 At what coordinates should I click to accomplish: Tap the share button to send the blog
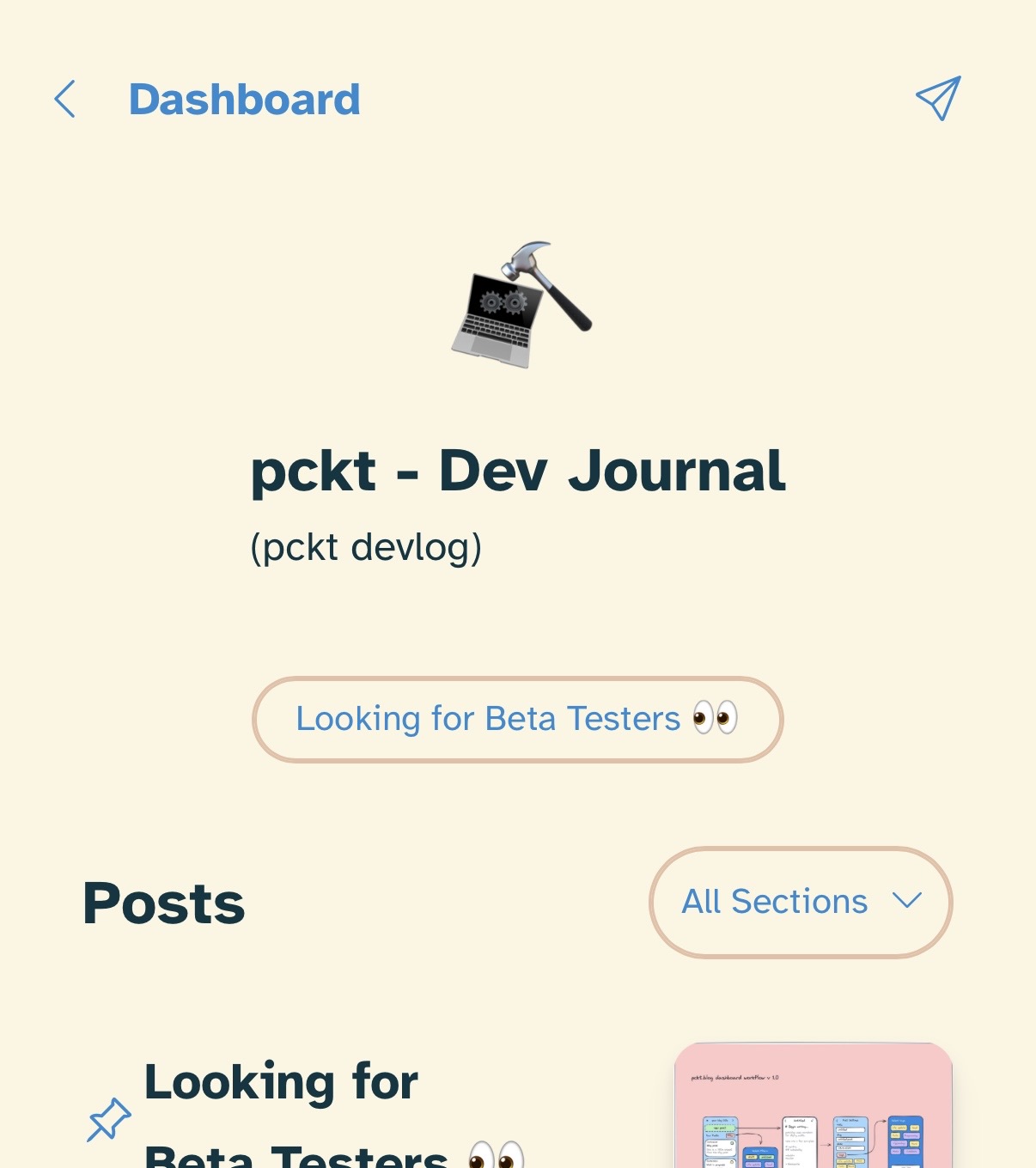tap(938, 98)
